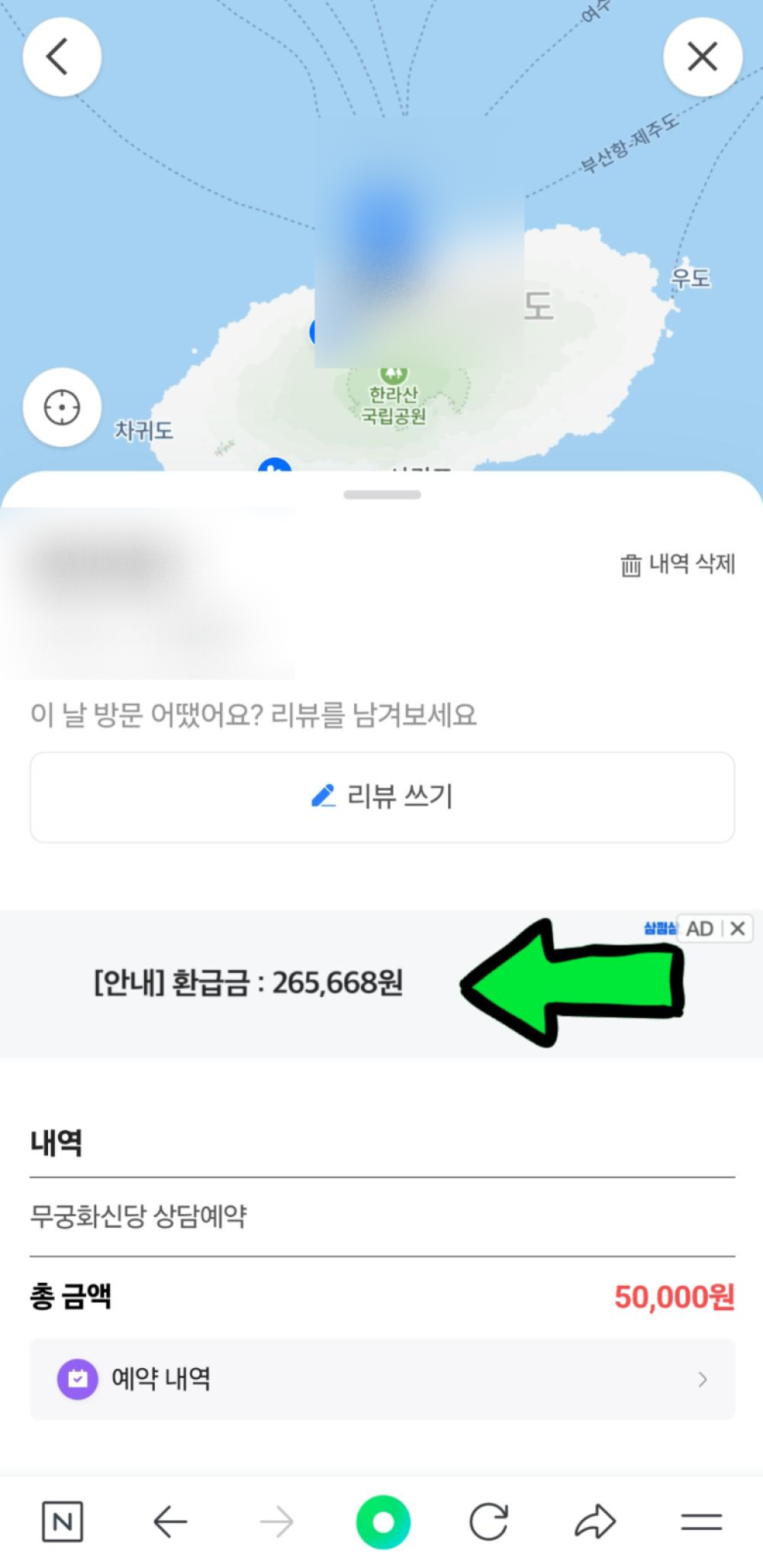This screenshot has width=763, height=1568.
Task: Dismiss the ad with its X
Action: point(738,928)
